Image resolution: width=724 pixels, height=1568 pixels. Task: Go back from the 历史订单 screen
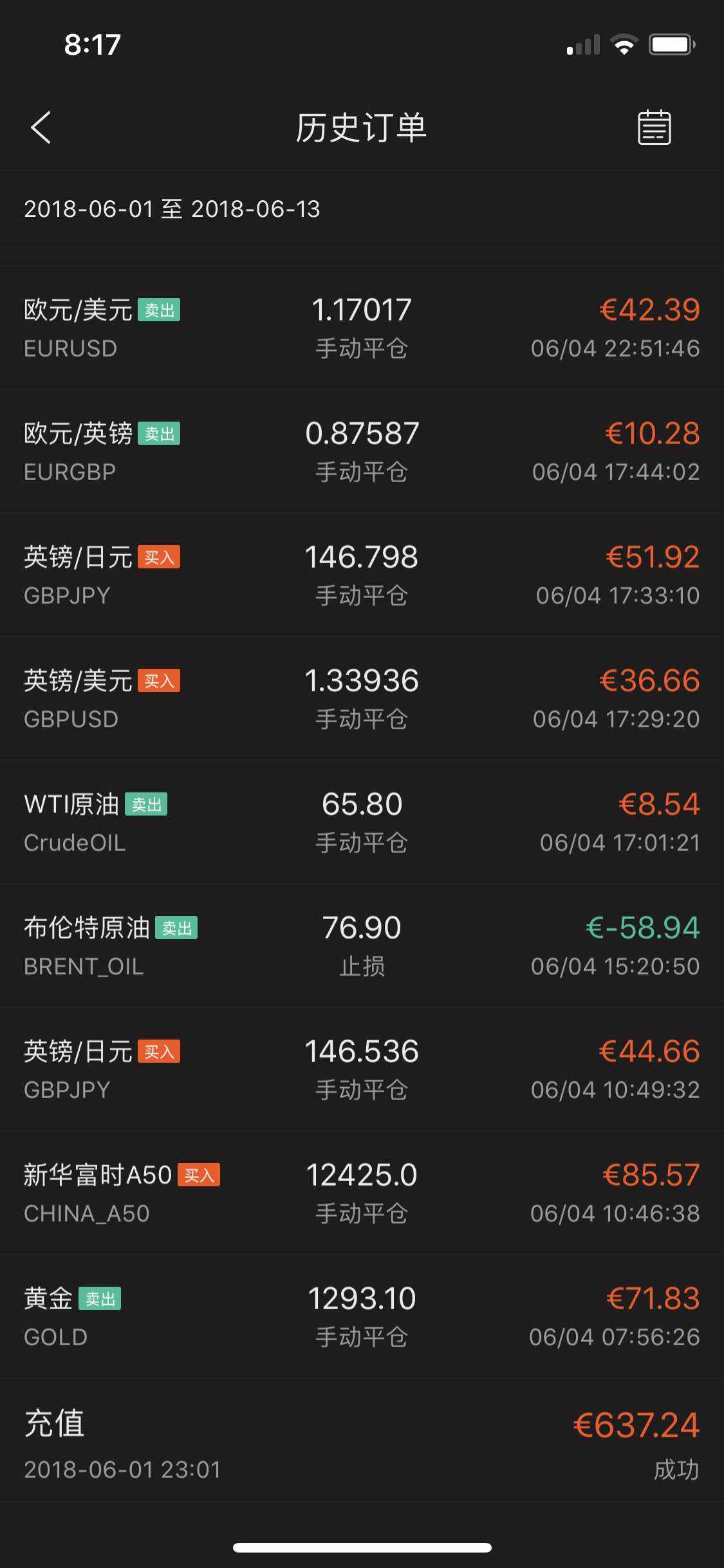(x=41, y=127)
